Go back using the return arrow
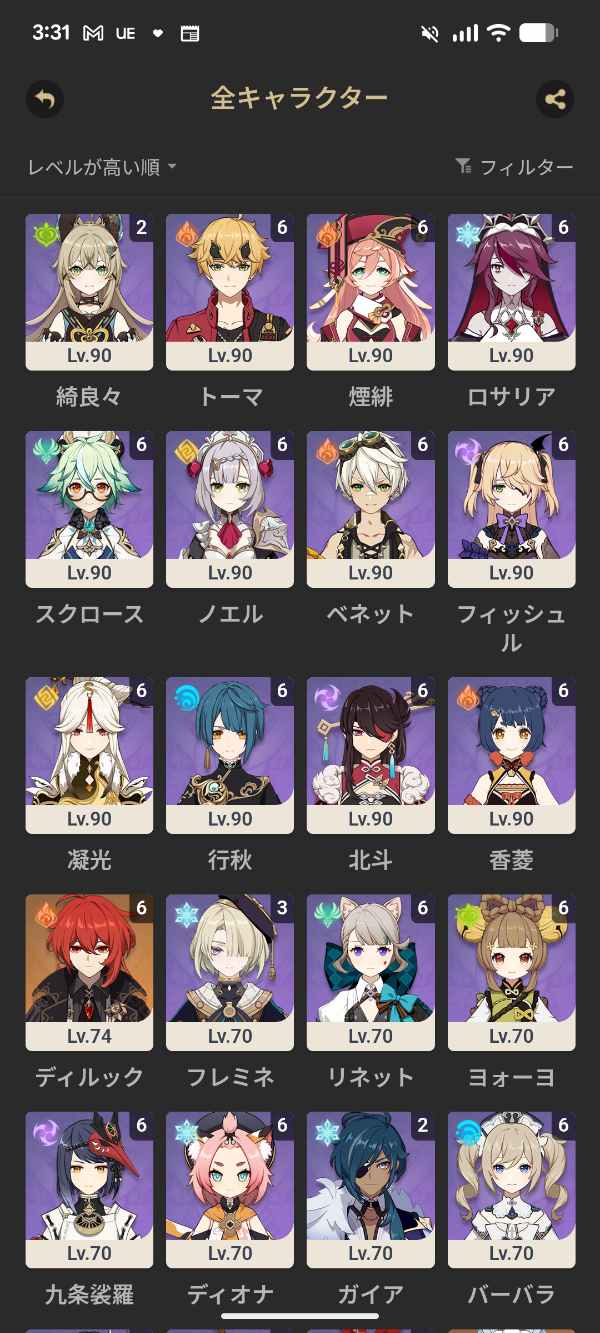The width and height of the screenshot is (600, 1333). 45,99
